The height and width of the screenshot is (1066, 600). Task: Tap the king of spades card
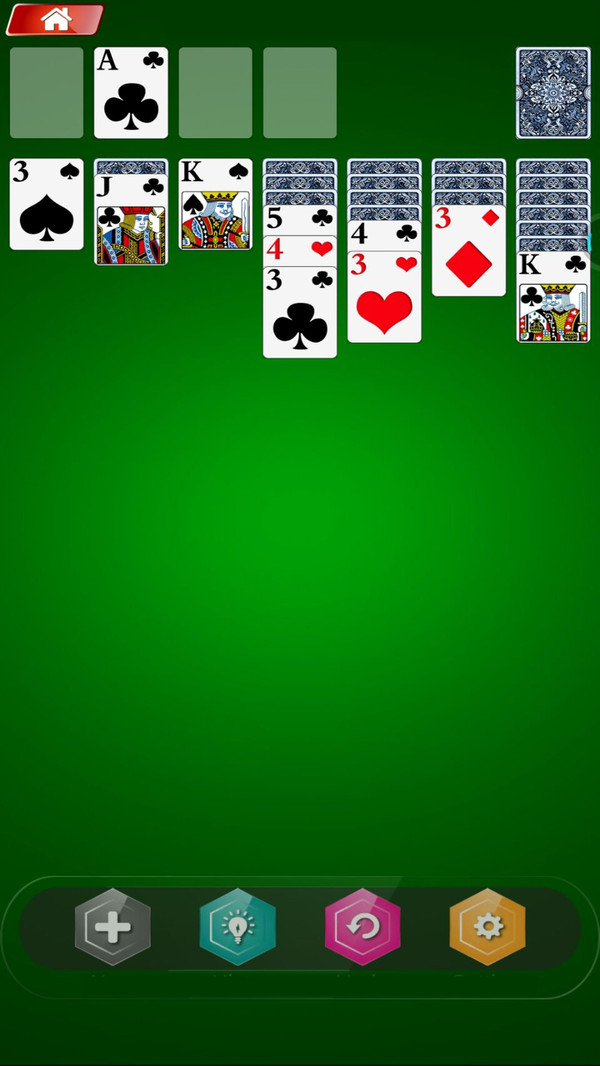[215, 205]
